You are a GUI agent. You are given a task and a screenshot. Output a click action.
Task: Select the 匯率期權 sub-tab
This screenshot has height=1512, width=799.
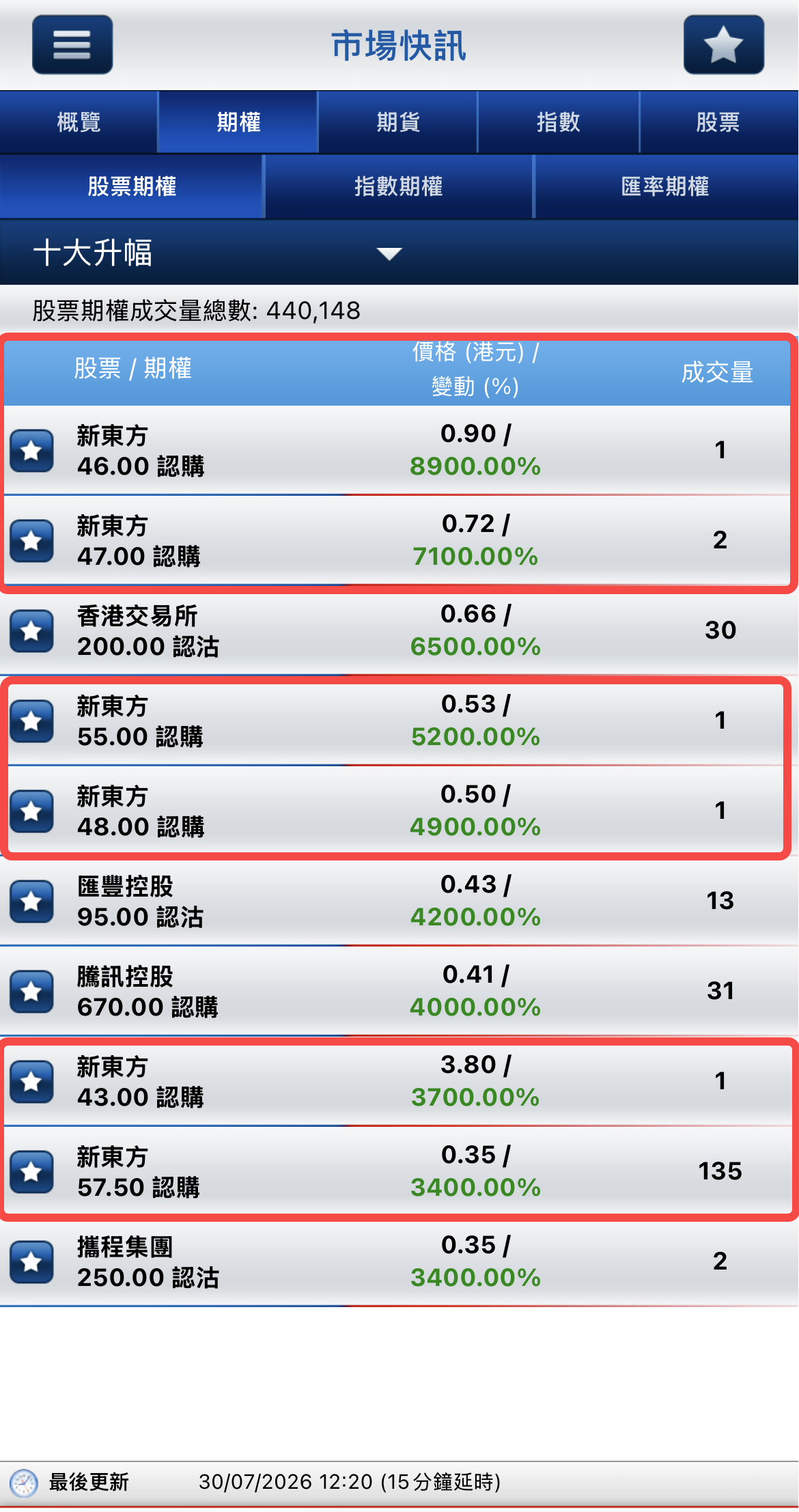[x=666, y=186]
